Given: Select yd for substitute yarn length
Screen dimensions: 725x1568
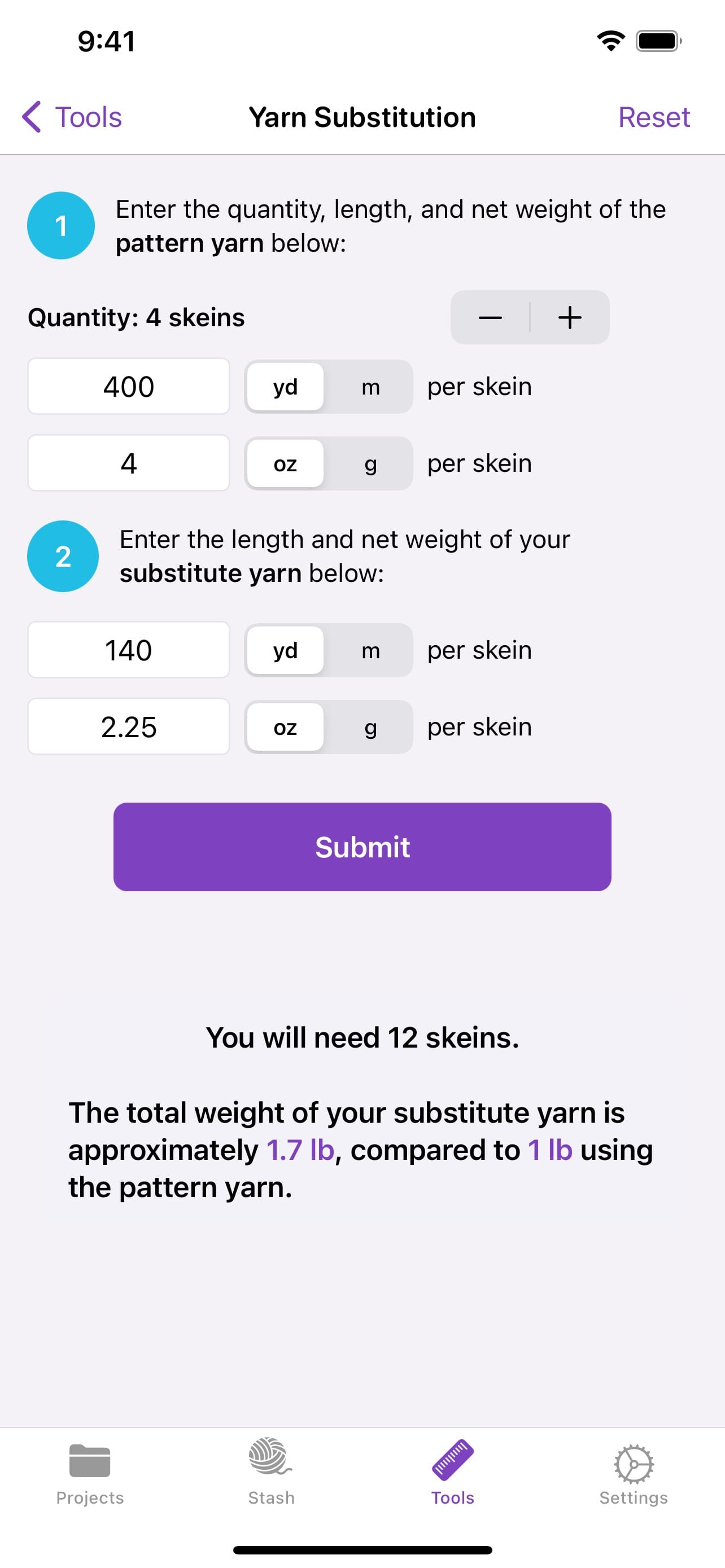Looking at the screenshot, I should [285, 650].
